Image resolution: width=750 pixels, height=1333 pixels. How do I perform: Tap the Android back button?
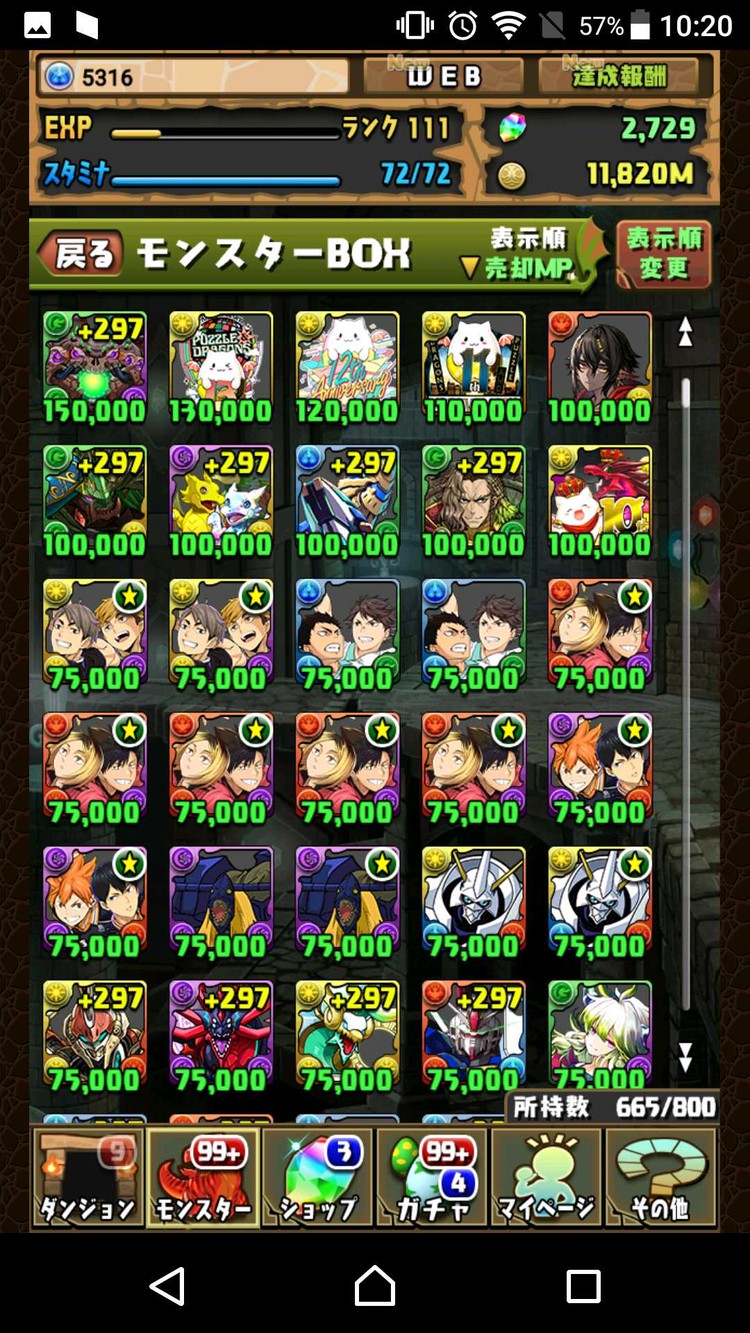tap(167, 1285)
